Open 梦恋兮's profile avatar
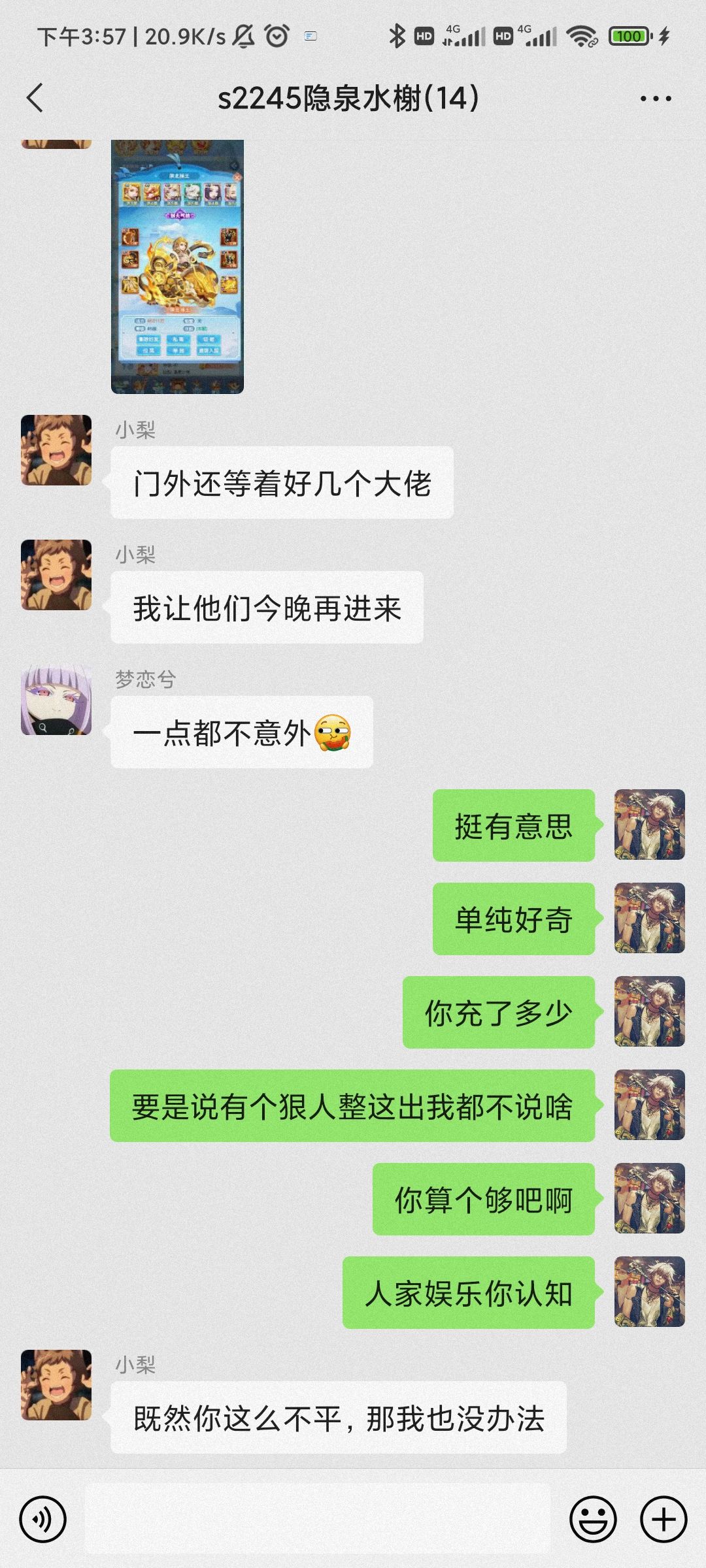Screen dimensions: 706x1568 (56, 702)
